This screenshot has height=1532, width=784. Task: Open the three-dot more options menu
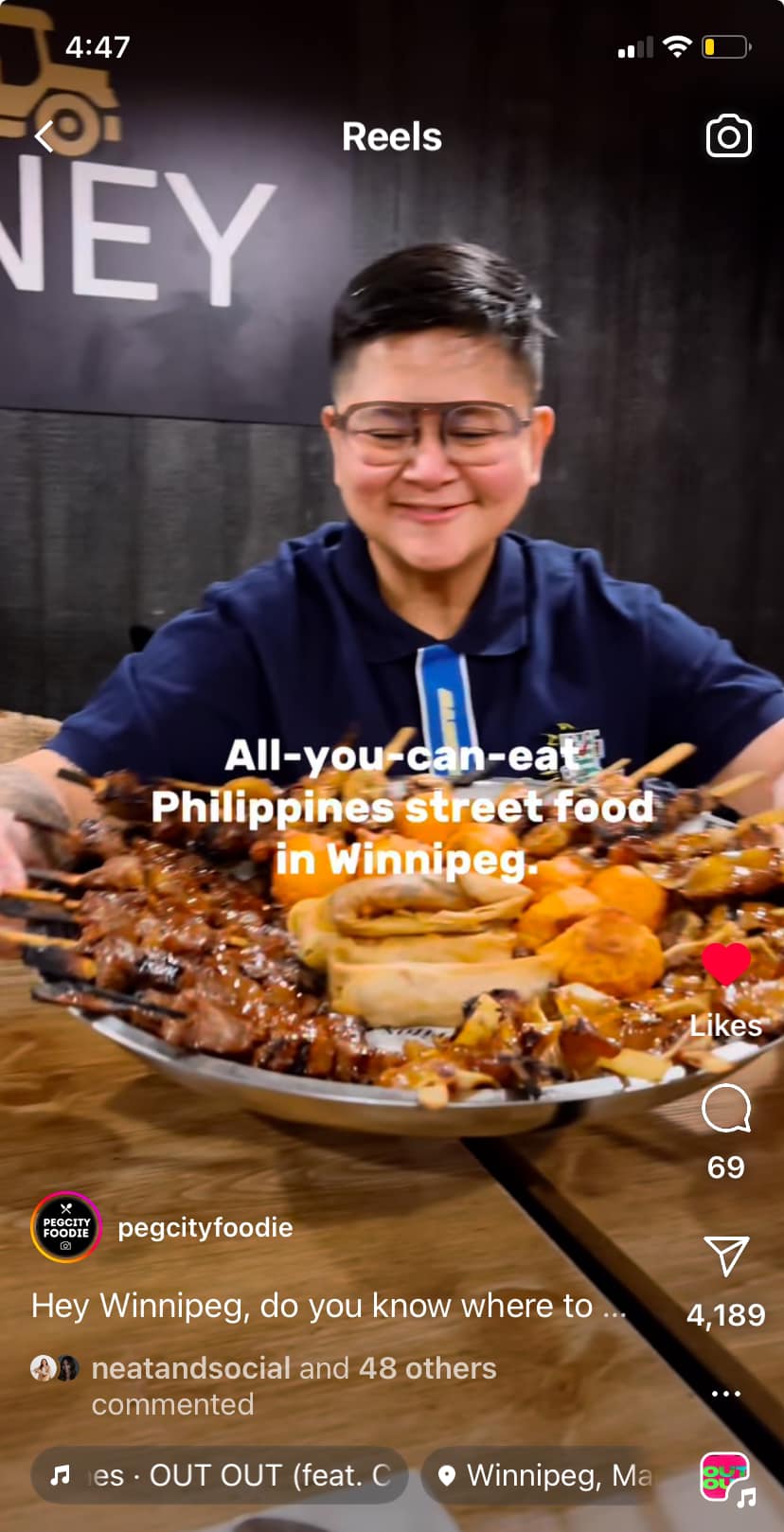(725, 1394)
